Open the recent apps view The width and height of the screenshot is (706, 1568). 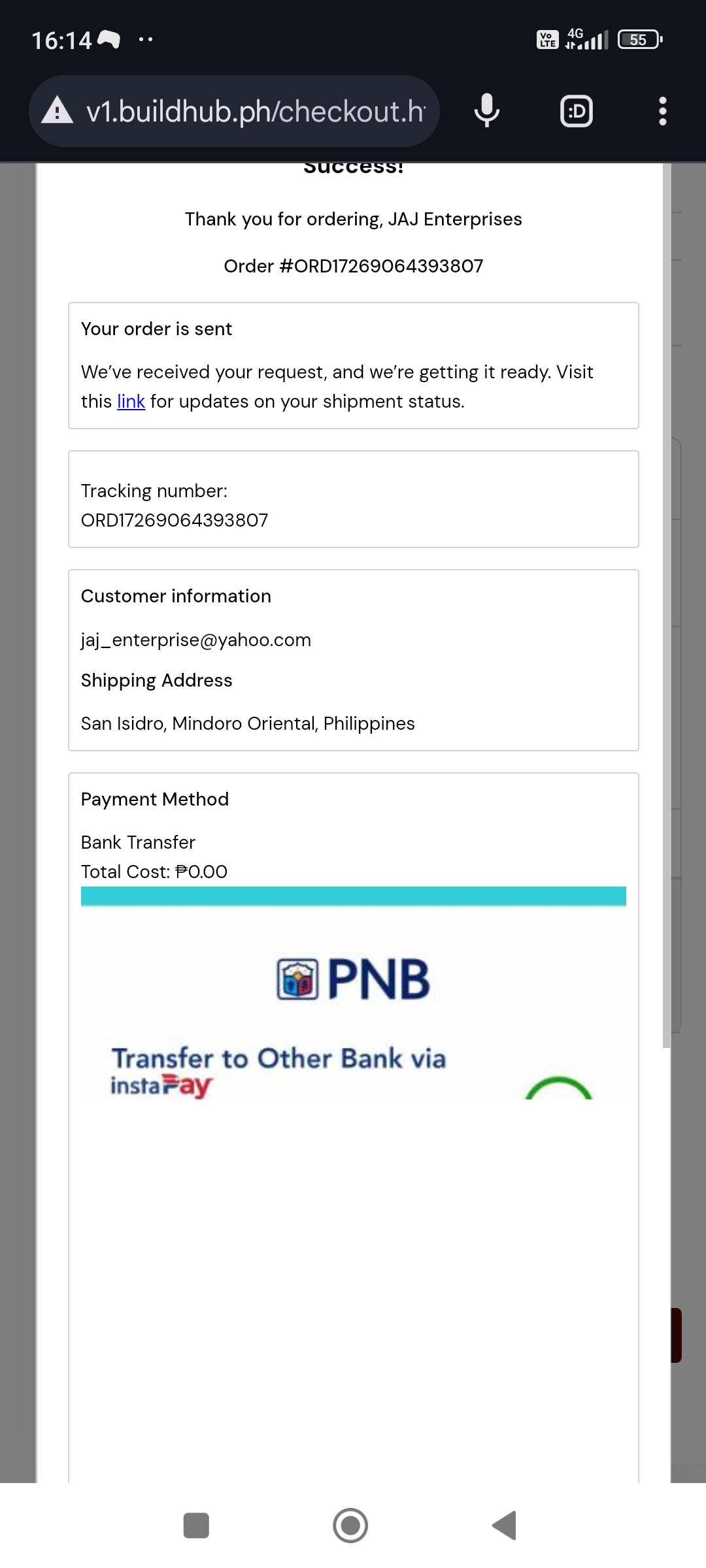point(196,1526)
